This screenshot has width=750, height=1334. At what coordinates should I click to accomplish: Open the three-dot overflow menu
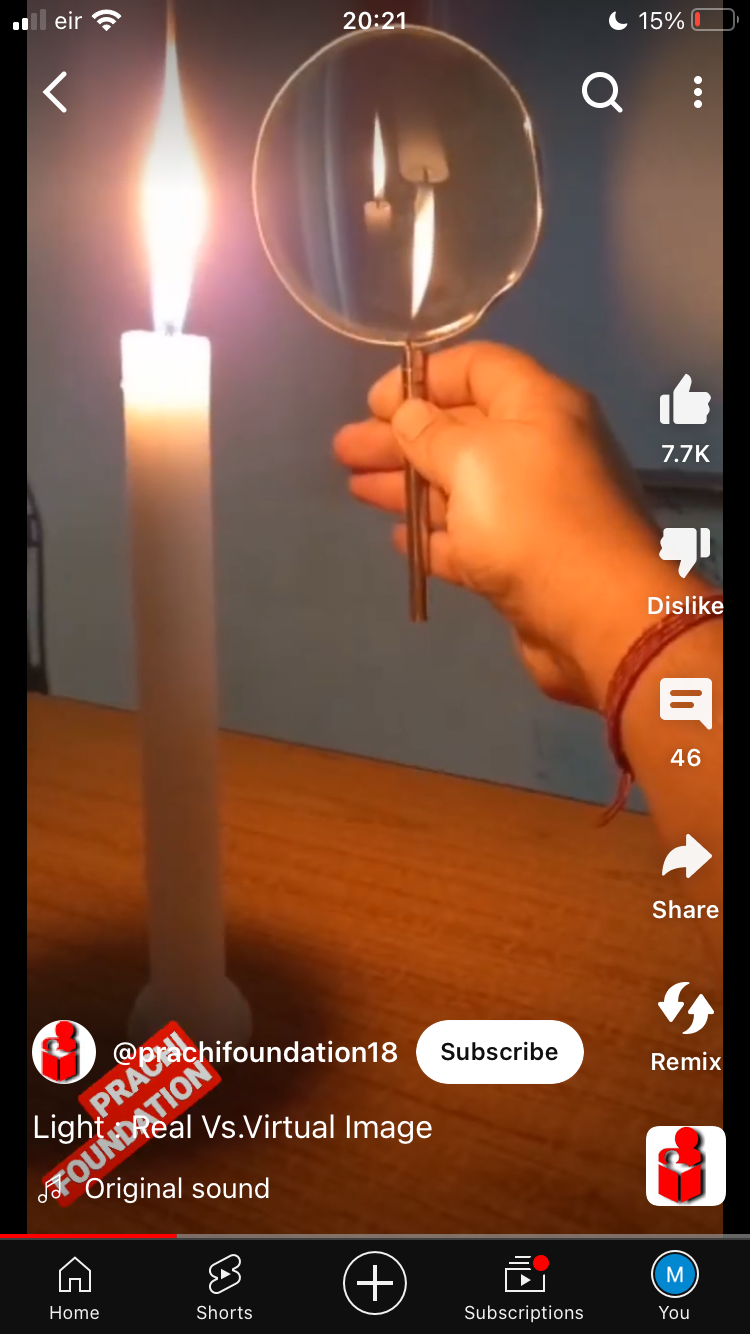click(698, 93)
